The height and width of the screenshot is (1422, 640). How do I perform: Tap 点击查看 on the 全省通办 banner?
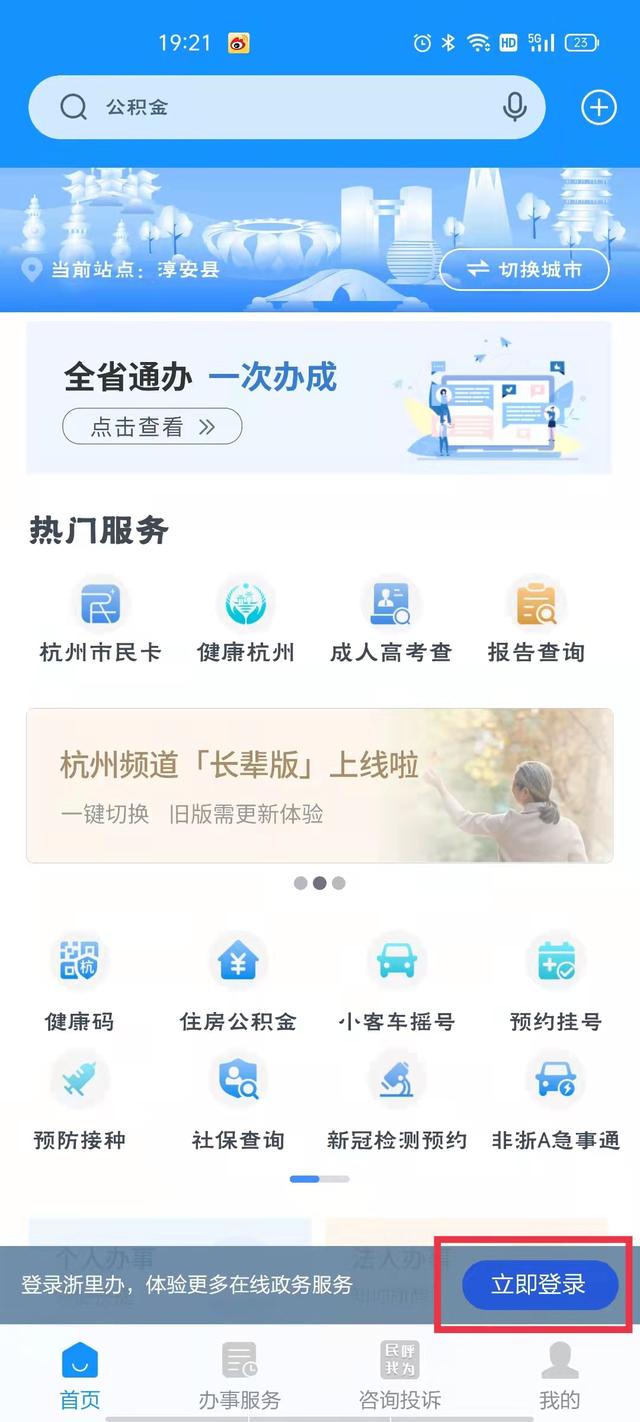(x=152, y=427)
